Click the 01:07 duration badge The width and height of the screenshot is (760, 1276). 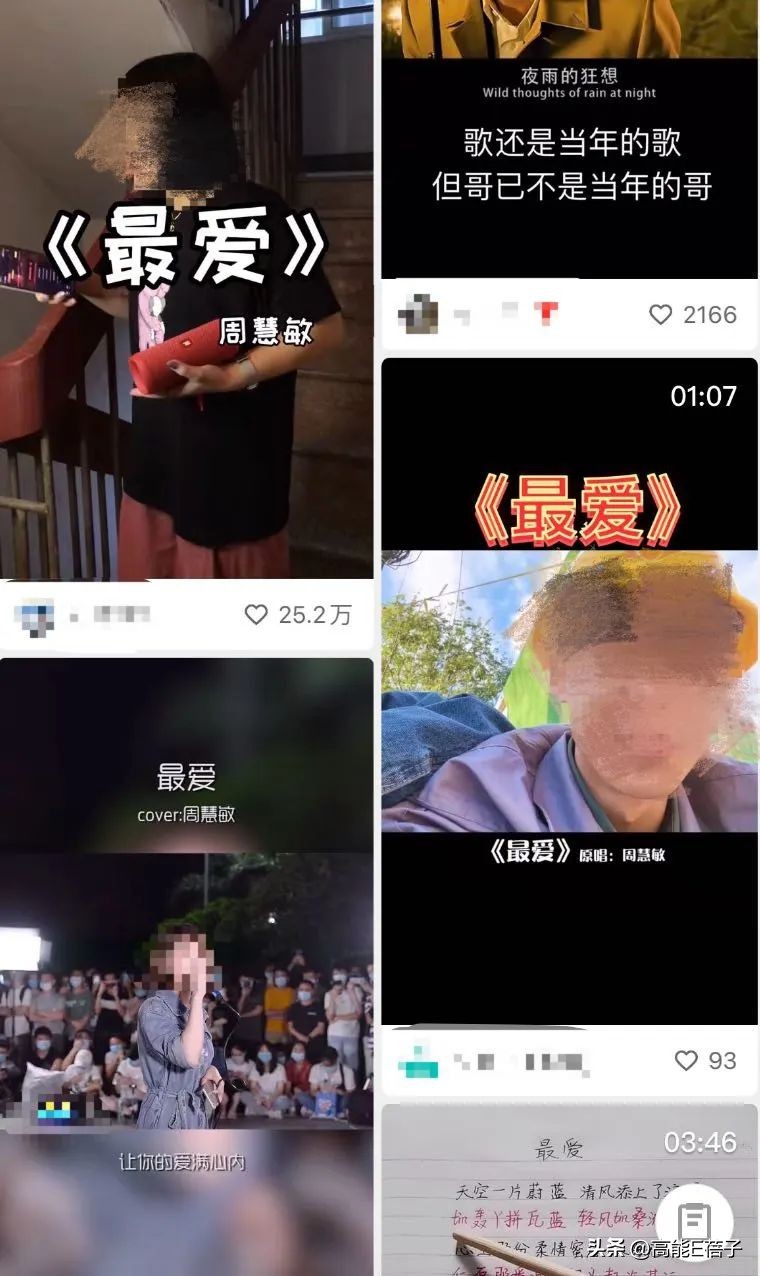pyautogui.click(x=701, y=394)
